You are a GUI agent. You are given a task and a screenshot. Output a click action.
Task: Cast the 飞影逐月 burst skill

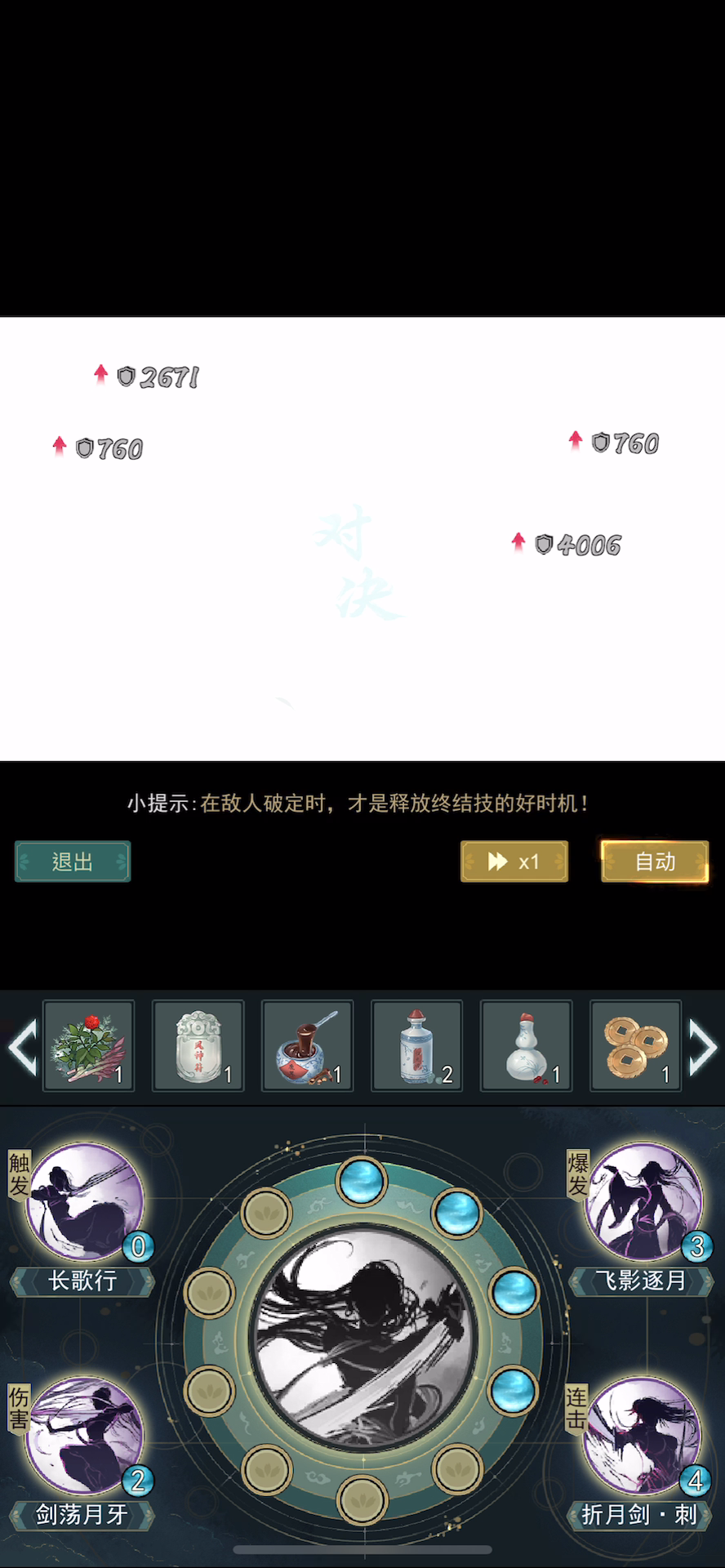pos(643,1202)
